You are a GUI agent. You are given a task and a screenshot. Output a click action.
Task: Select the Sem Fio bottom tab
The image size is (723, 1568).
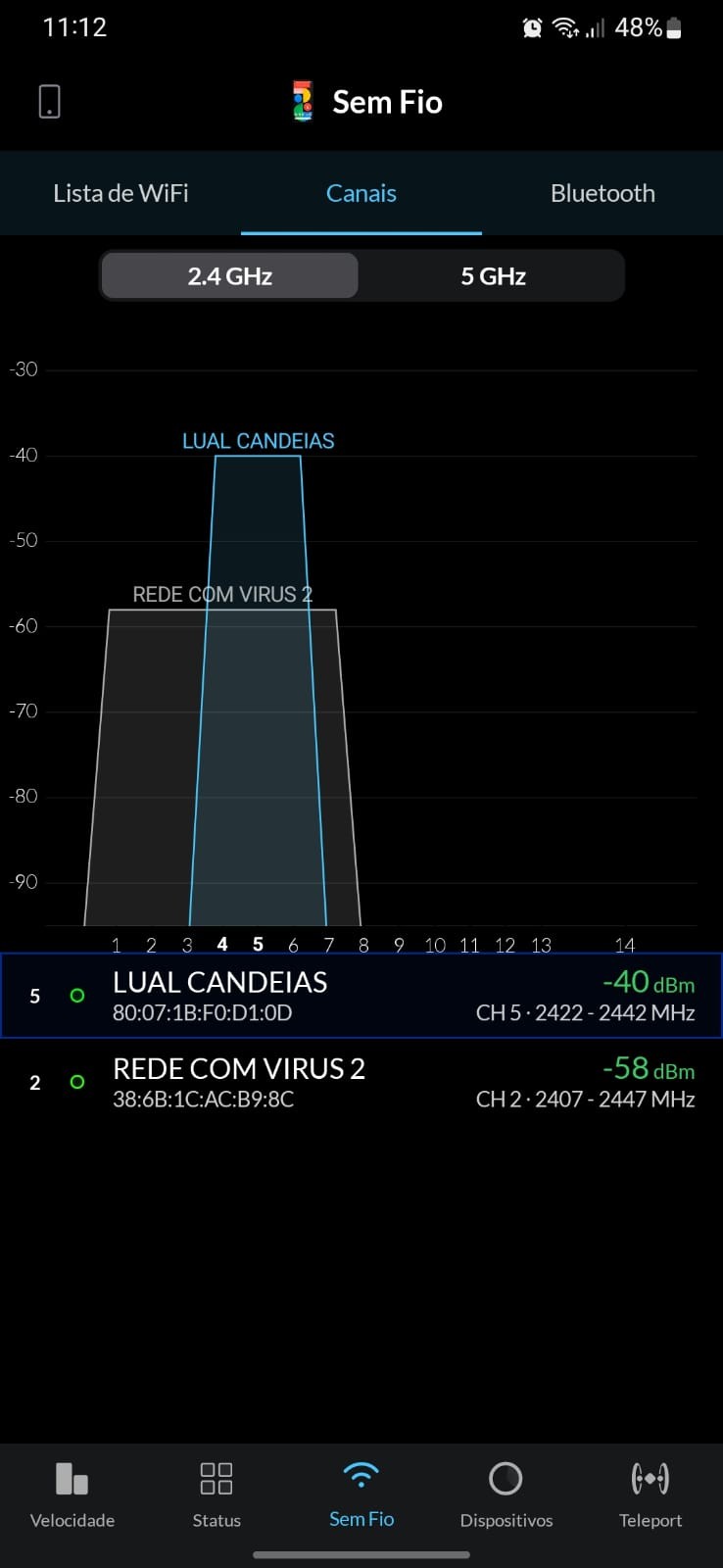(361, 1494)
